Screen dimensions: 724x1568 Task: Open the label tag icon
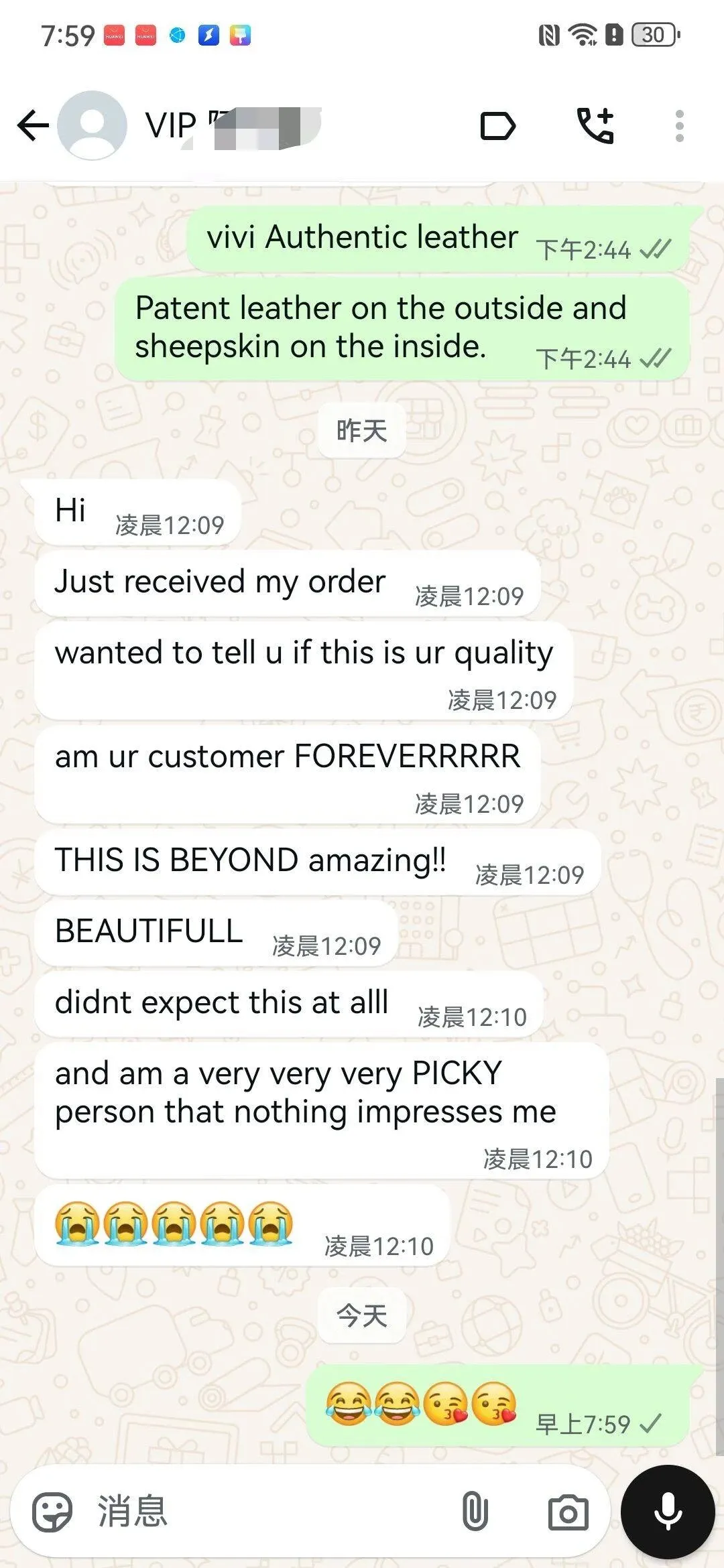(497, 126)
